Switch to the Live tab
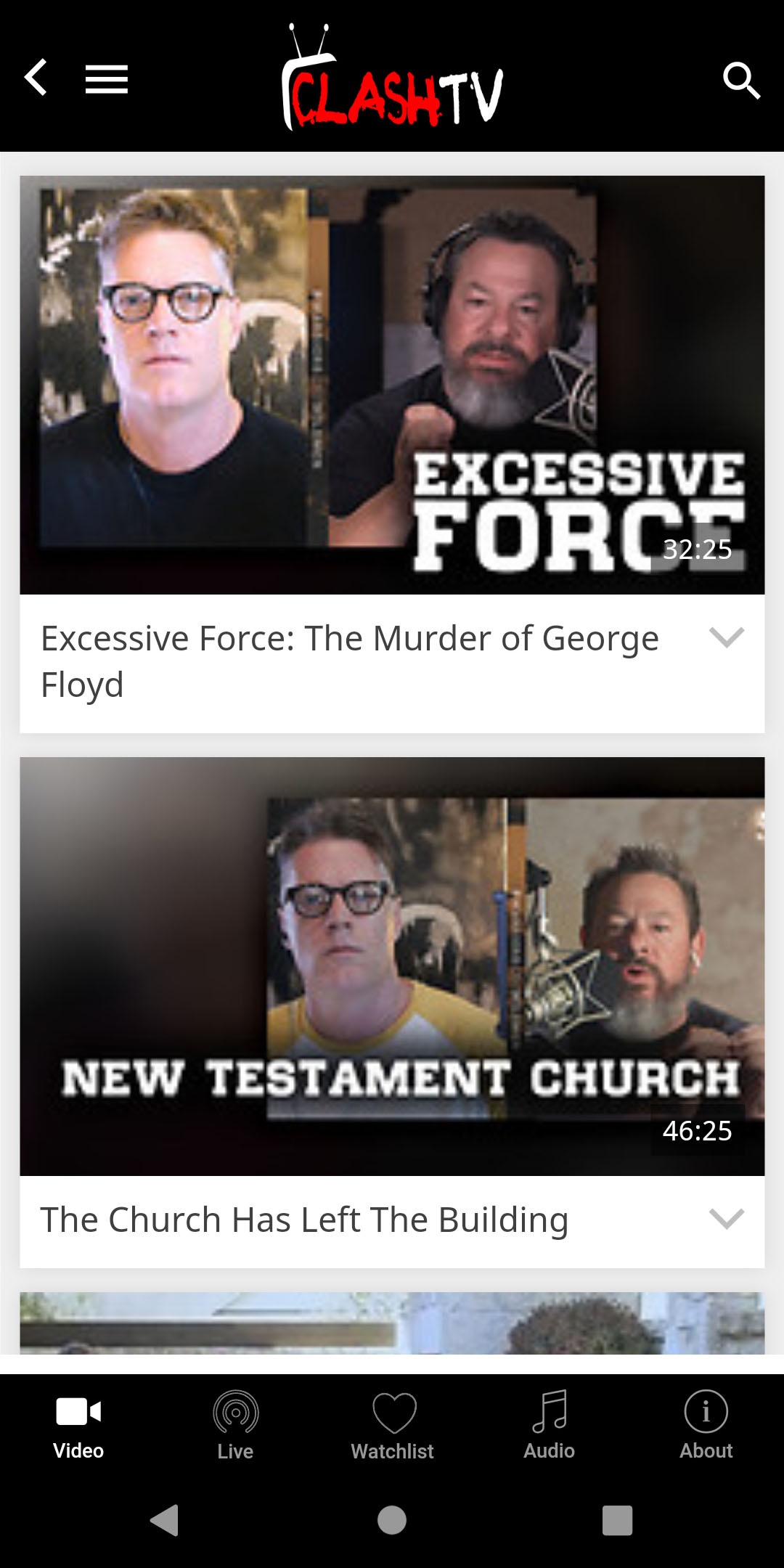This screenshot has width=784, height=1568. tap(235, 1425)
